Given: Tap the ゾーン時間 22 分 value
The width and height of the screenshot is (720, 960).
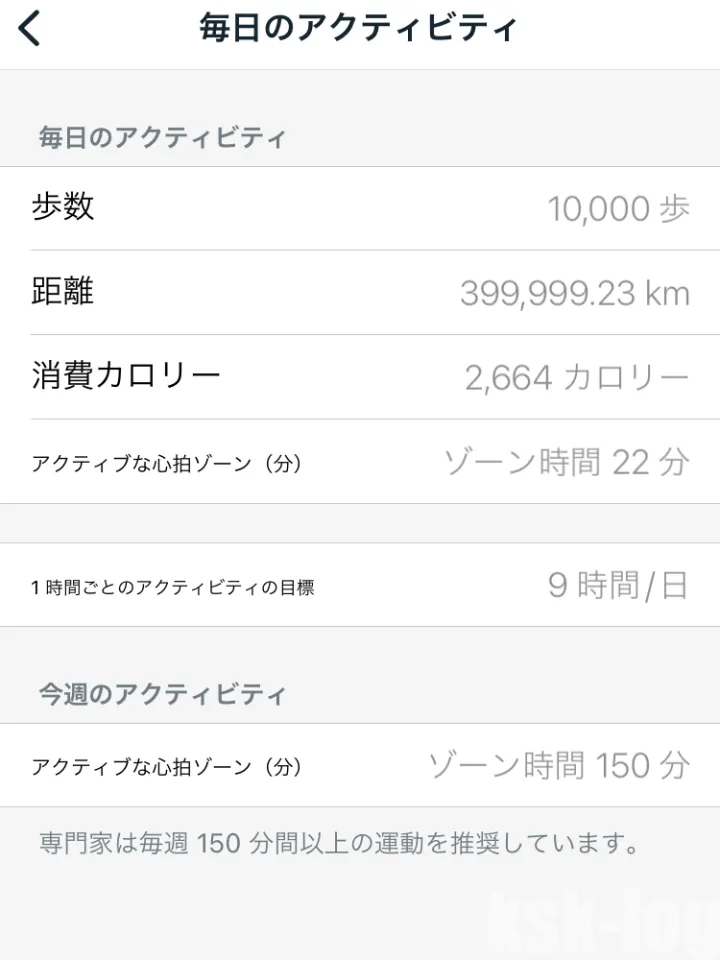Looking at the screenshot, I should pos(565,461).
